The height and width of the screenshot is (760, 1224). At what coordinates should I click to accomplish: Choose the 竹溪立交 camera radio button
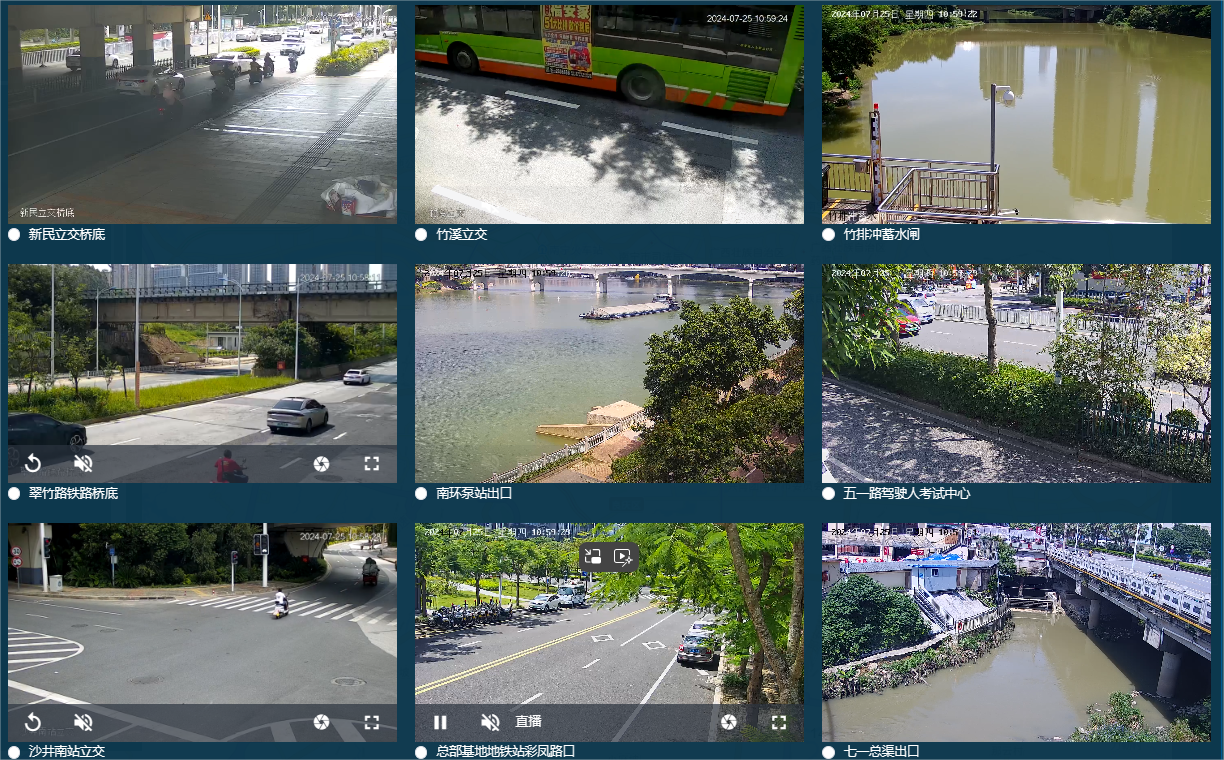pyautogui.click(x=422, y=235)
